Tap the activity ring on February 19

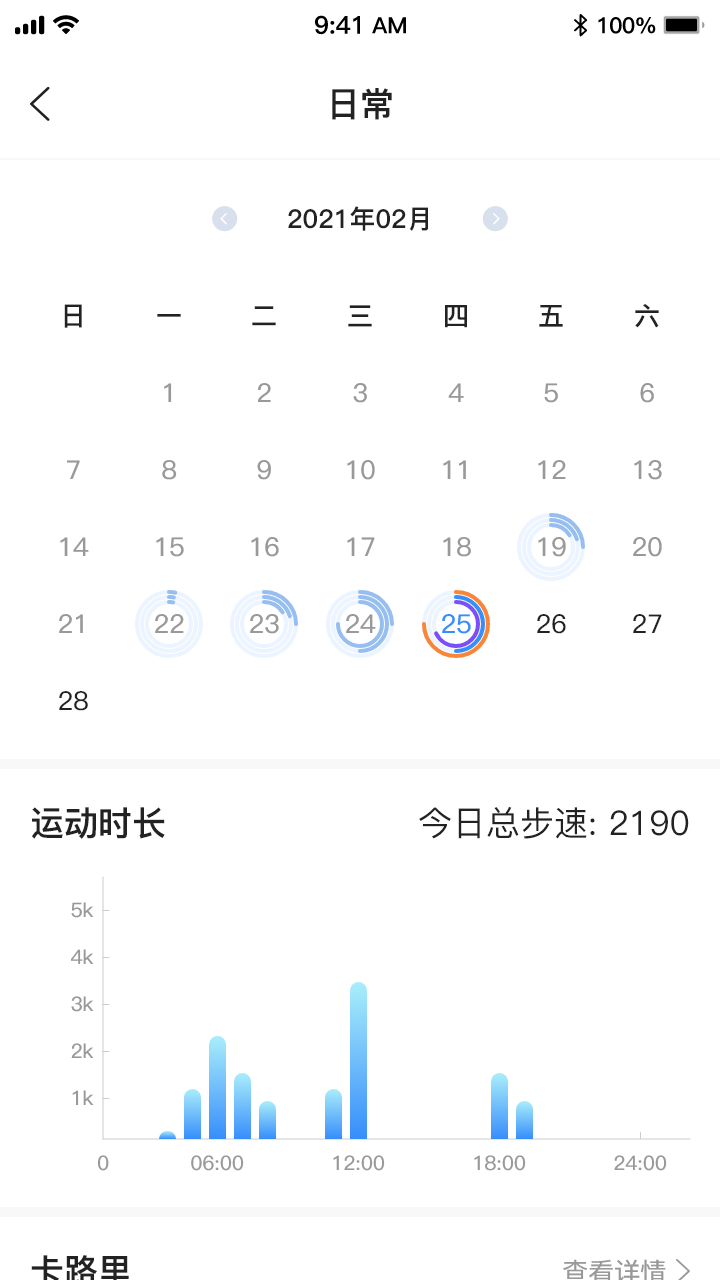[x=551, y=546]
